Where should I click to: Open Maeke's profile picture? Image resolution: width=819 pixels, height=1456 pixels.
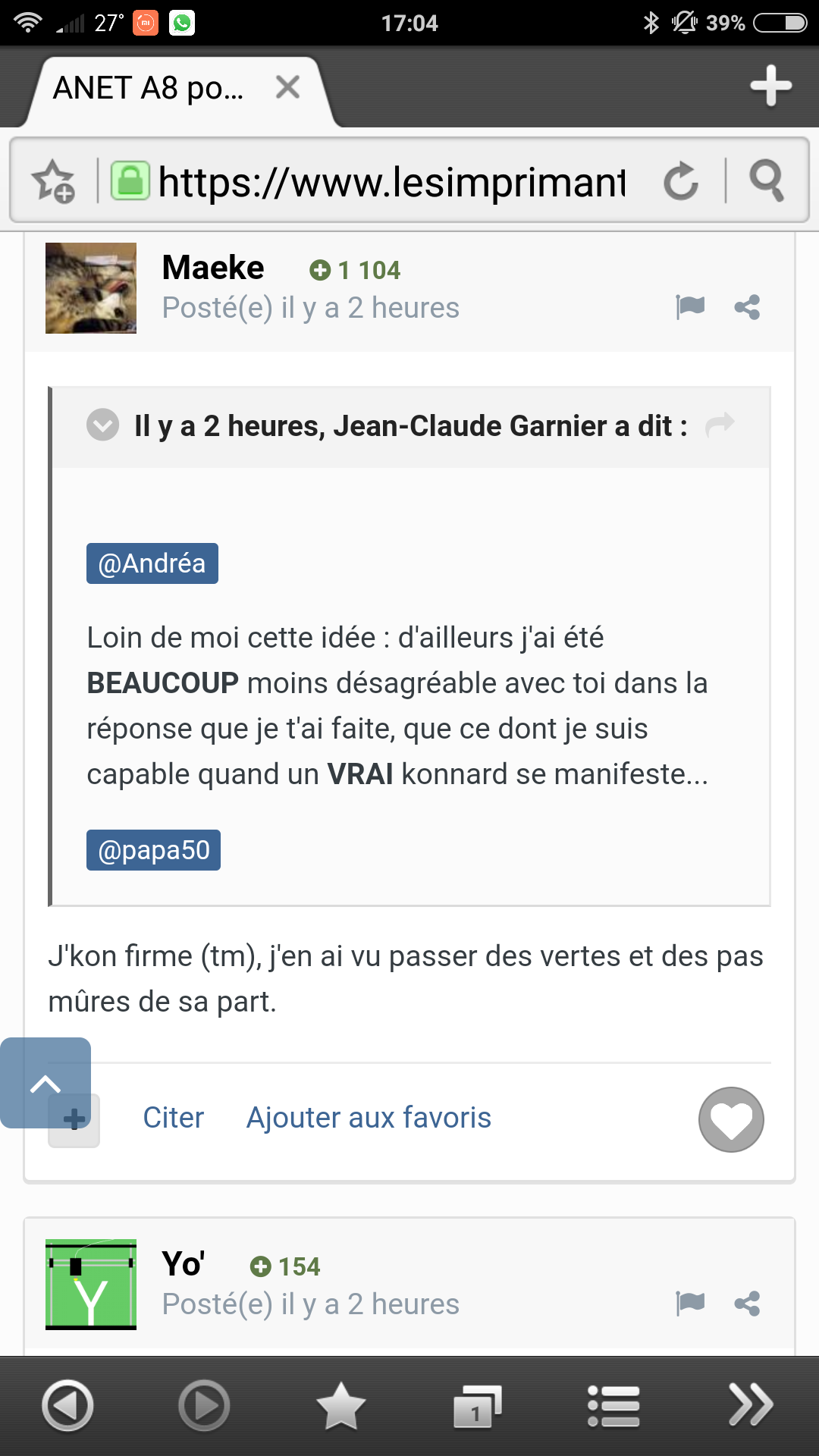[91, 288]
